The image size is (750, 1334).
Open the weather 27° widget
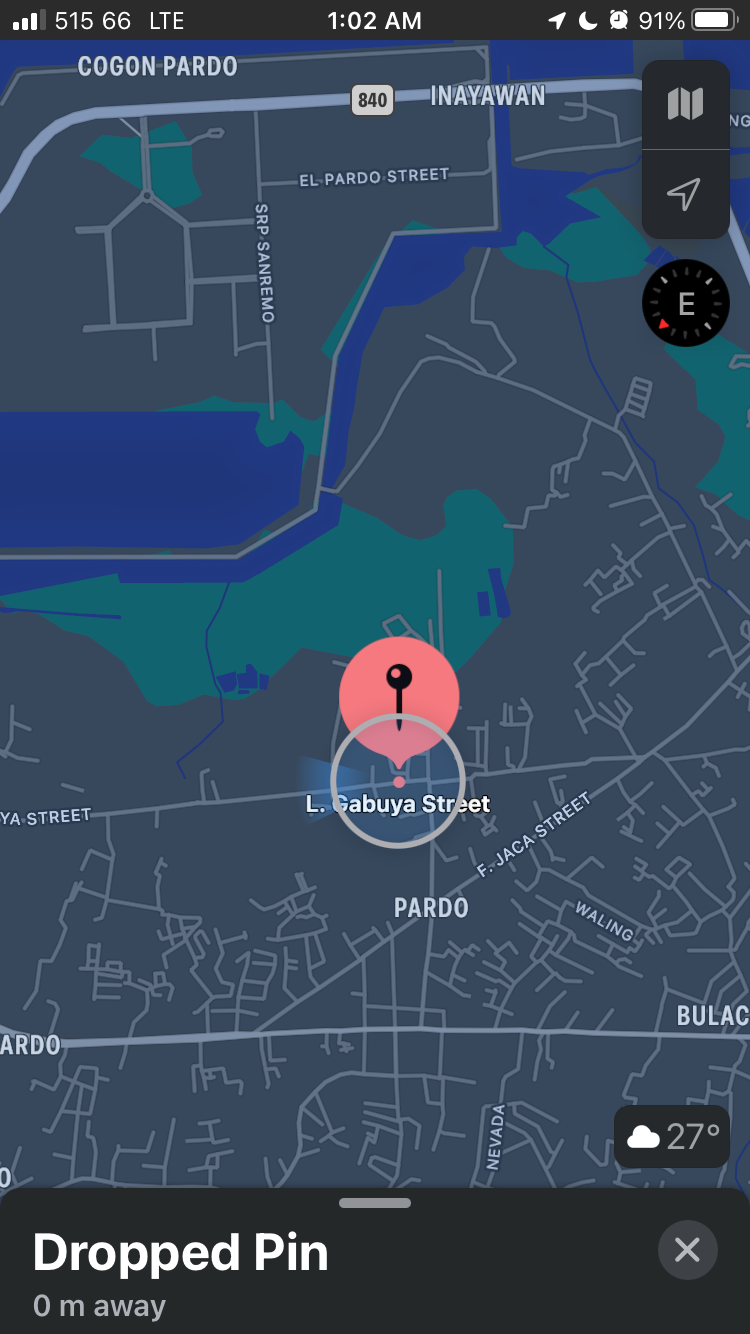coord(672,1136)
